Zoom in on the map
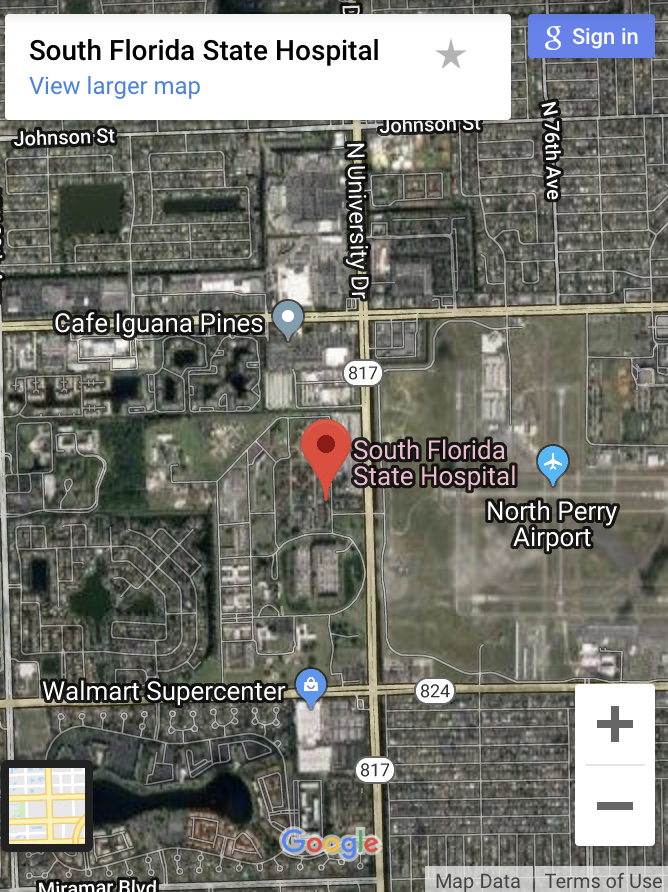The height and width of the screenshot is (892, 668). [614, 725]
